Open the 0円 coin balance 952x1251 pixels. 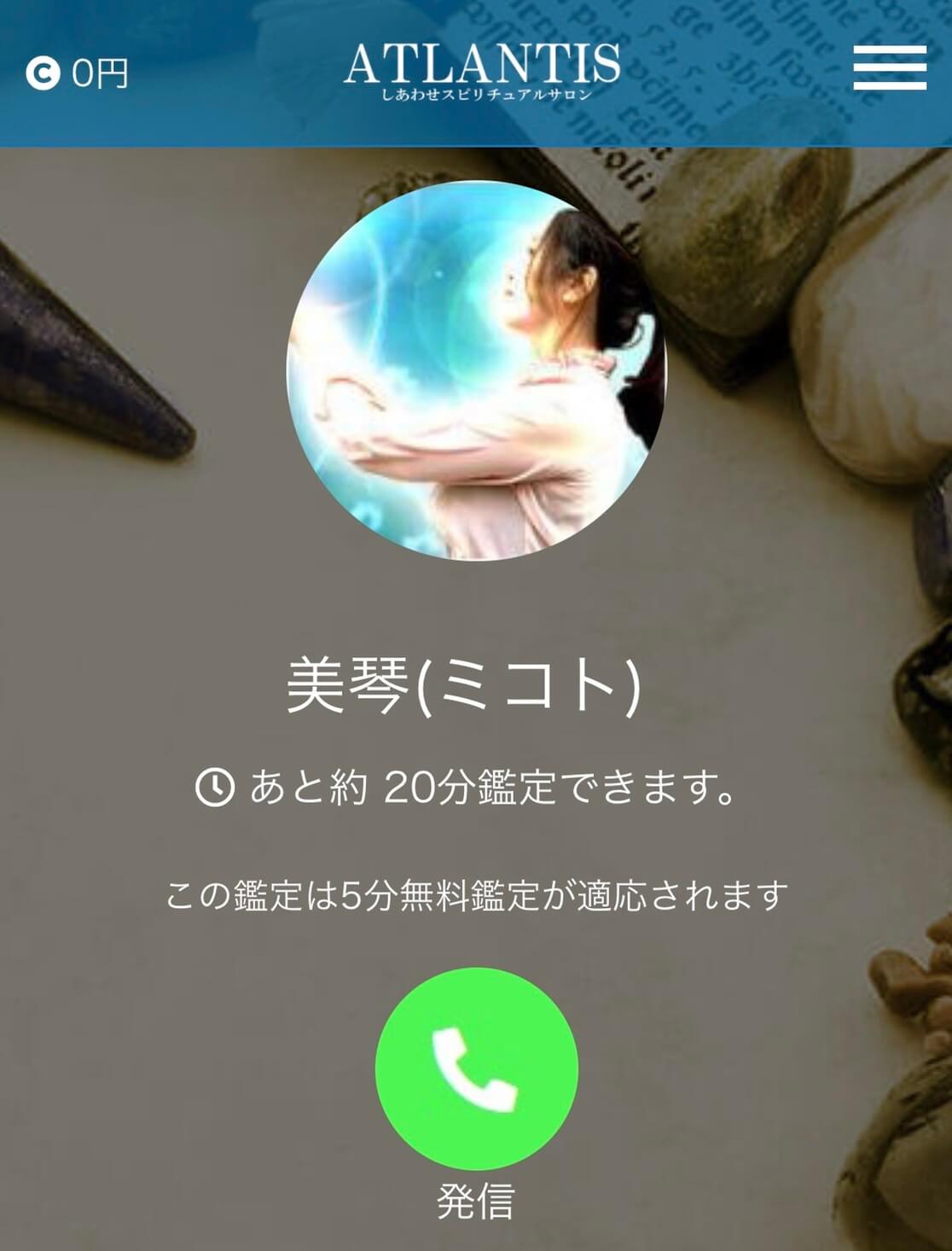pos(77,73)
